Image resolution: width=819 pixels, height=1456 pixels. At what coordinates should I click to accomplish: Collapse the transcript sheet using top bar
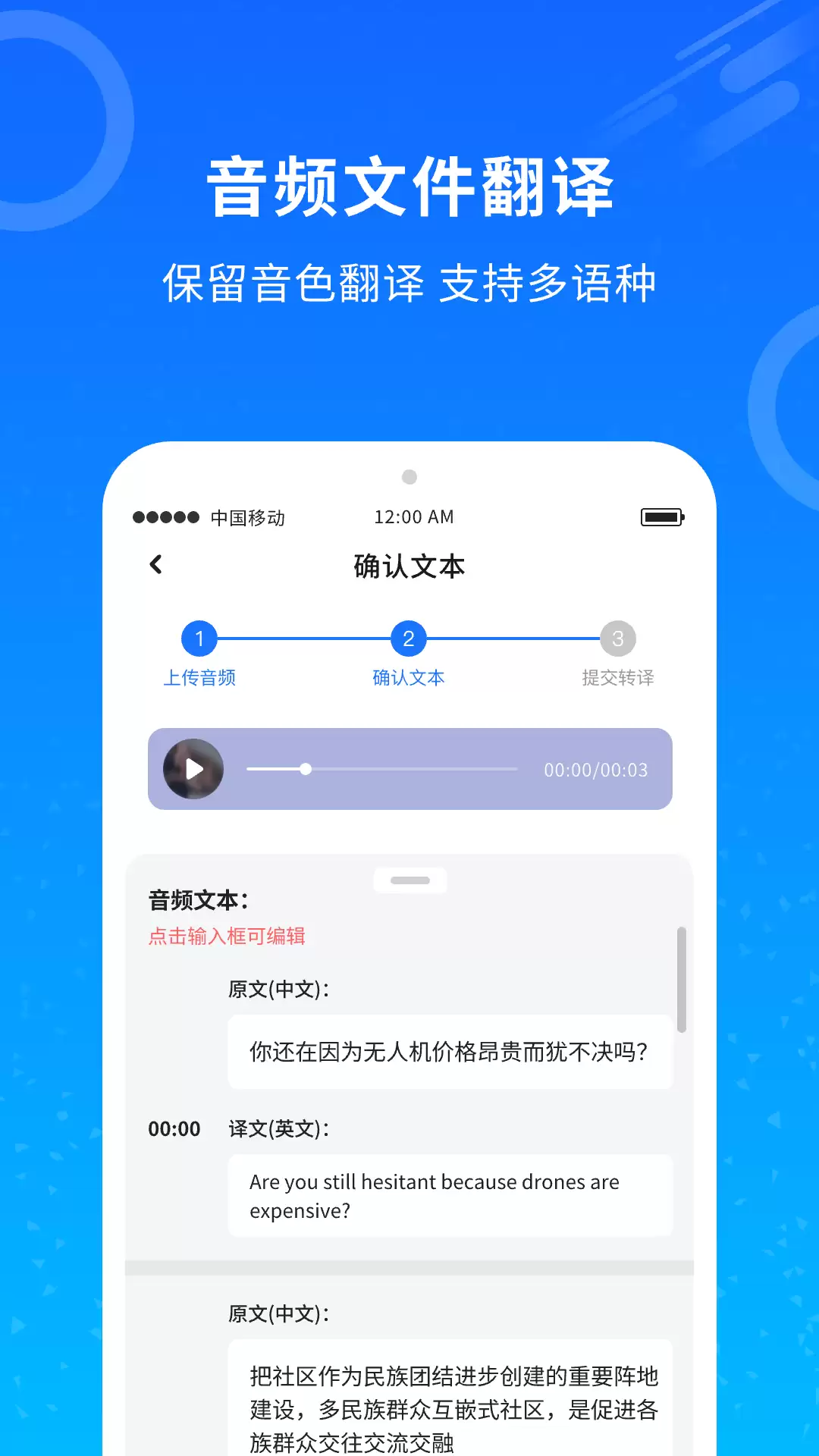(x=409, y=879)
